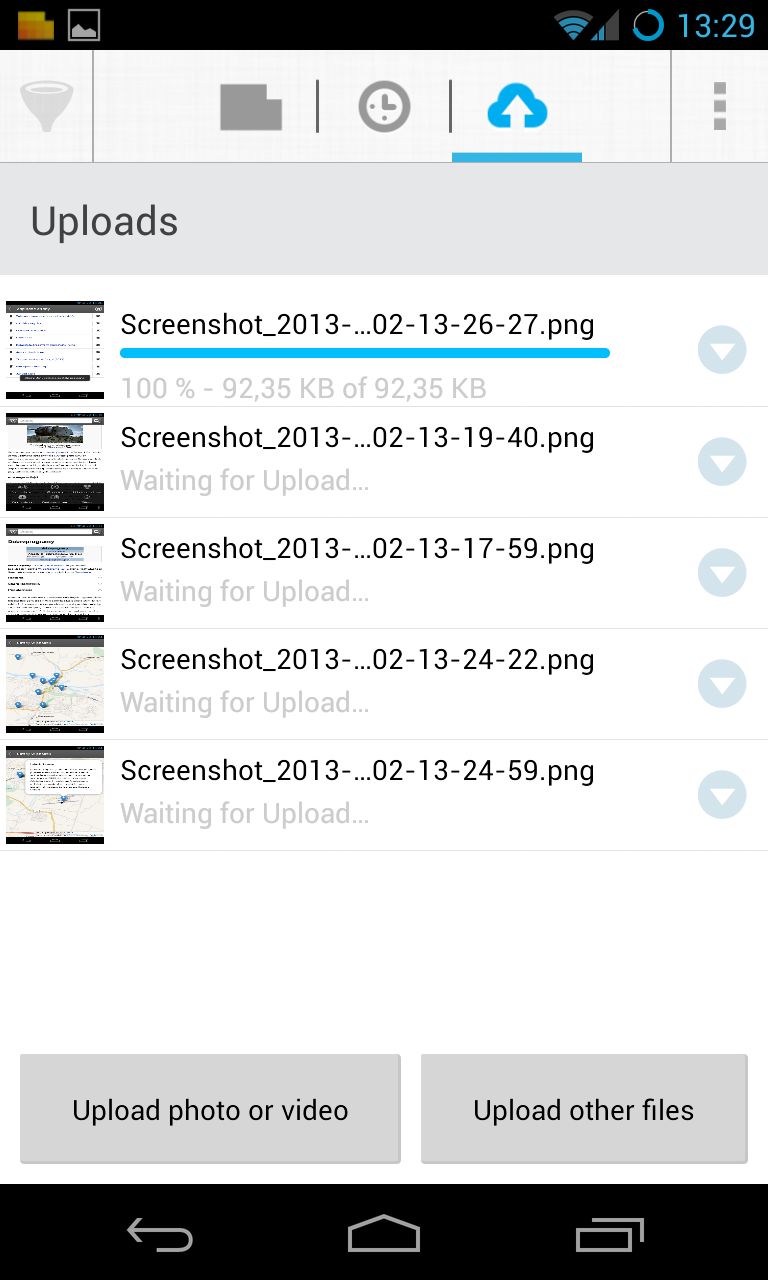Expand options for Screenshot ending 13-26-27.png
This screenshot has width=768, height=1280.
point(722,350)
